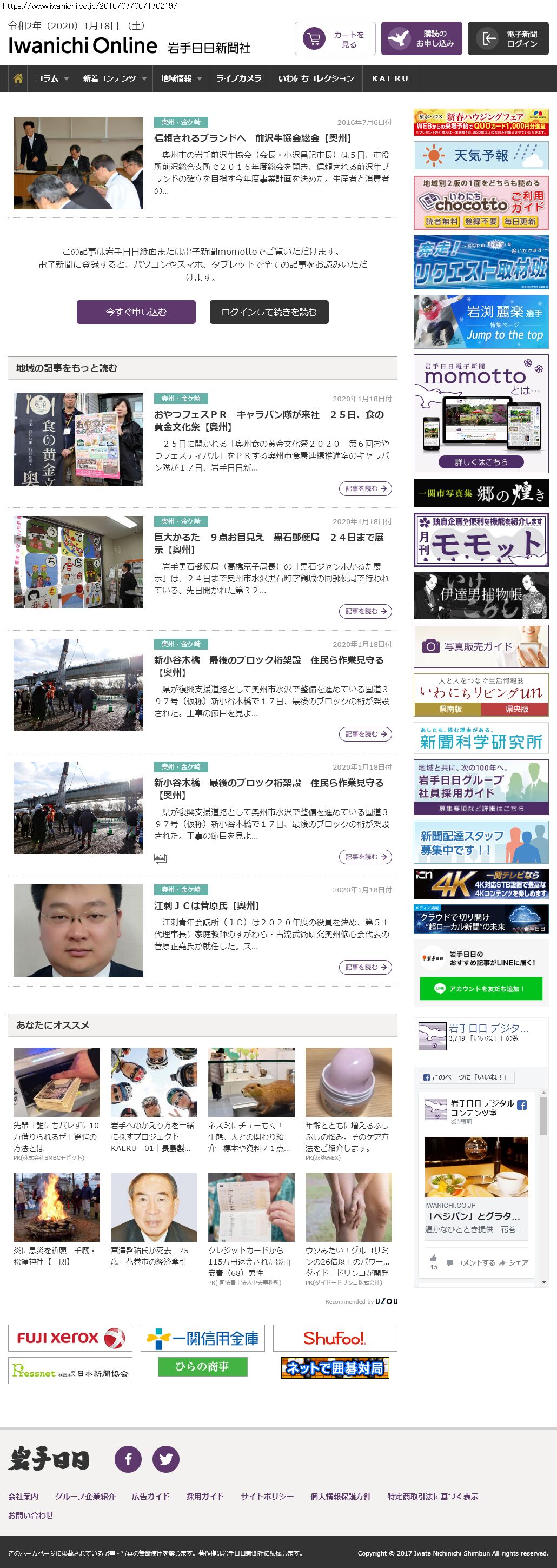Open 購読のお申し込み subscription page
The width and height of the screenshot is (557, 1568).
point(421,39)
